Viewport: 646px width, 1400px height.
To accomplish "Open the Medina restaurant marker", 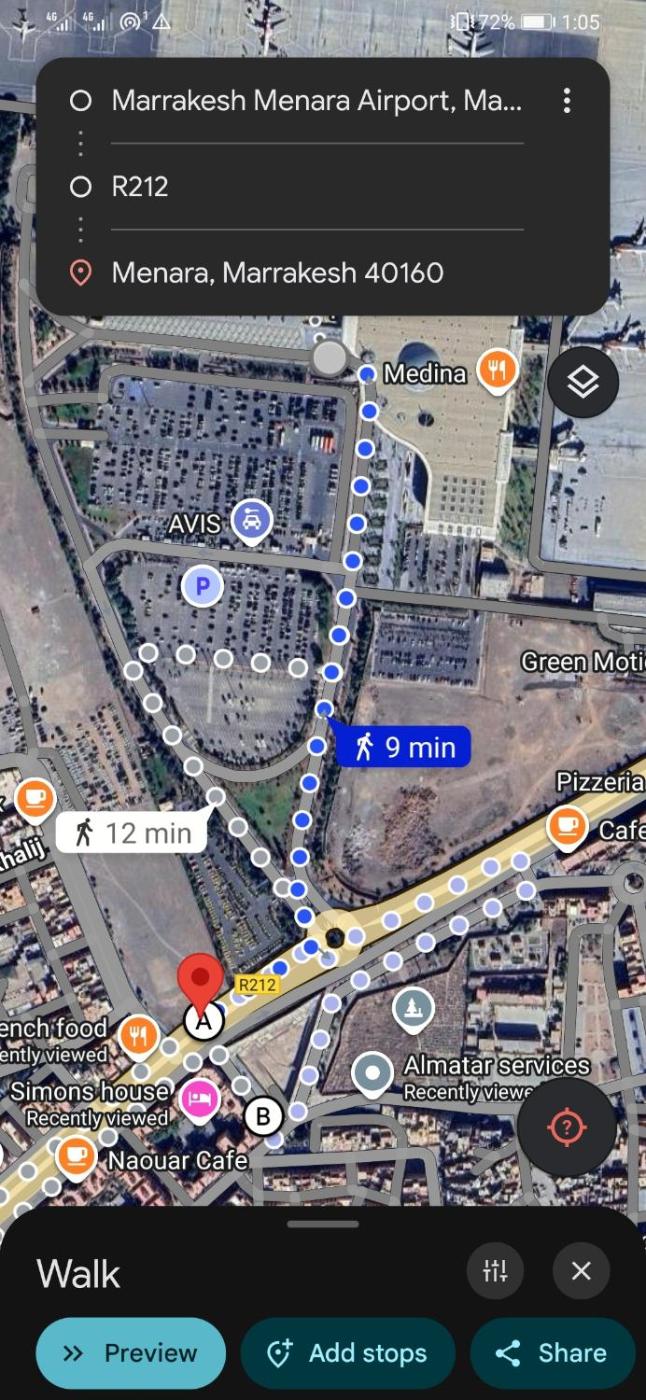I will [x=496, y=371].
